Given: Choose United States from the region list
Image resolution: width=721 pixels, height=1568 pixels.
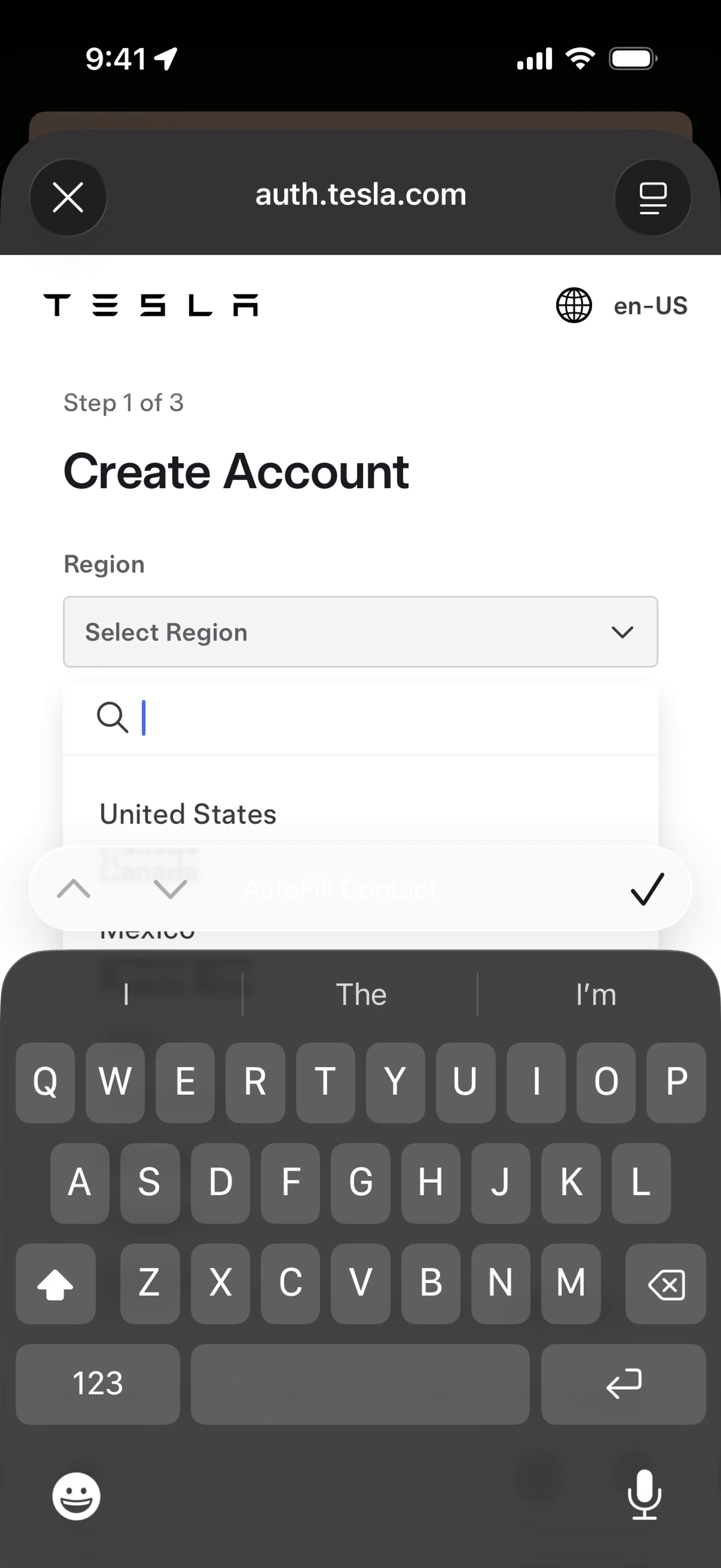Looking at the screenshot, I should (188, 814).
